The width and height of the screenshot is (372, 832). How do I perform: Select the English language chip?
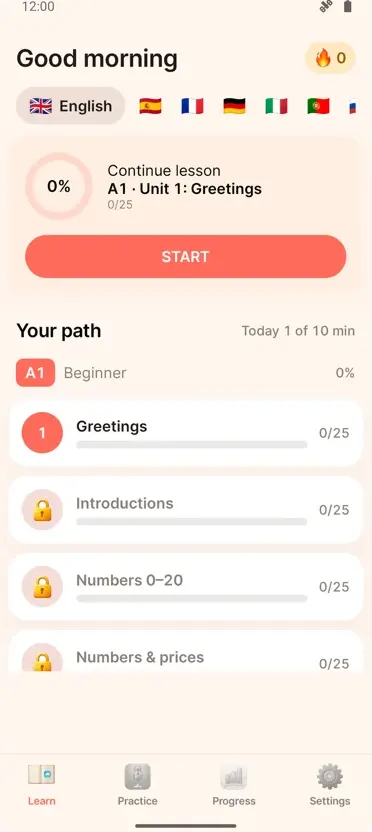pos(71,106)
